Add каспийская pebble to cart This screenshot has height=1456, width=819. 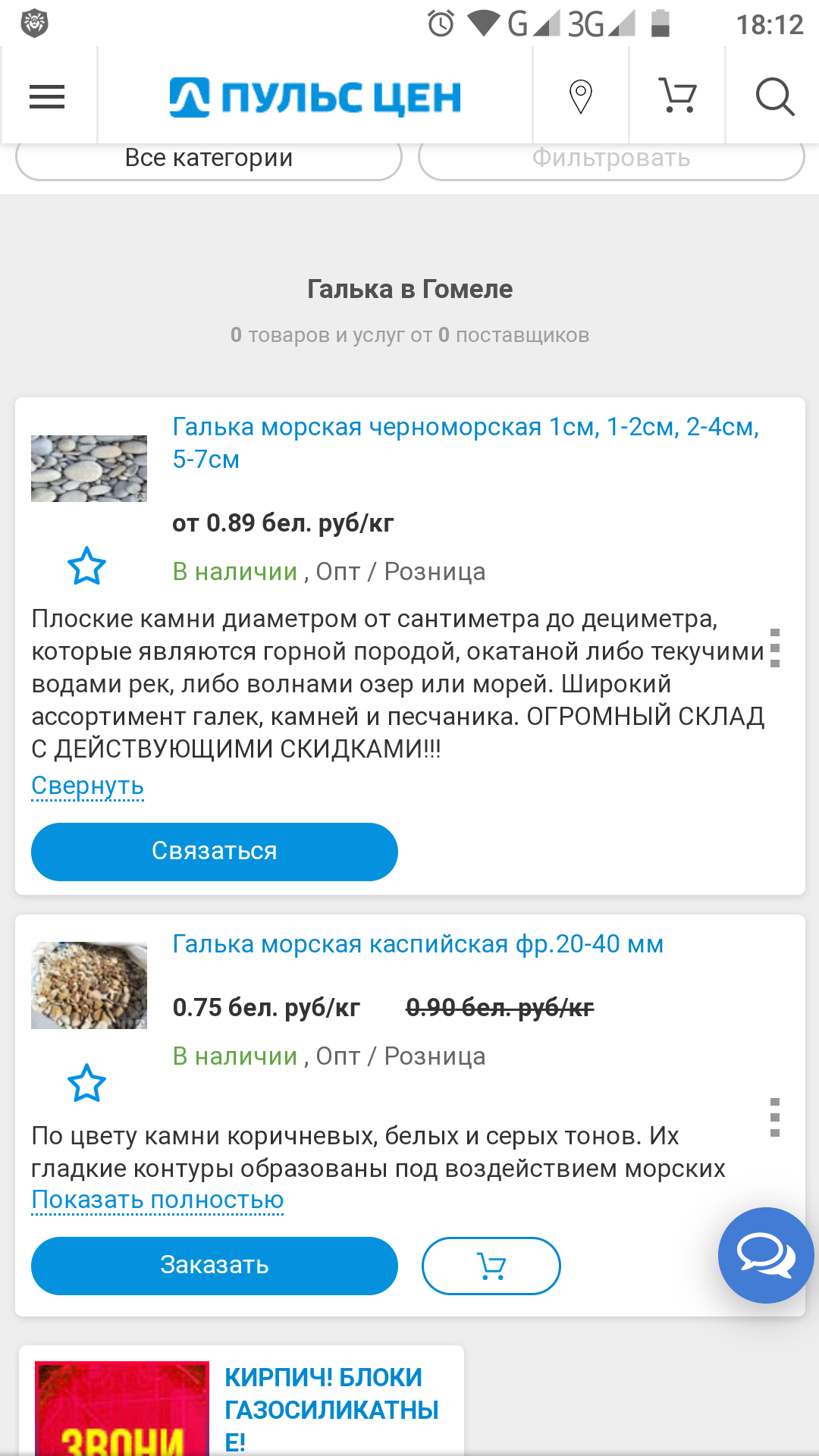coord(491,1266)
